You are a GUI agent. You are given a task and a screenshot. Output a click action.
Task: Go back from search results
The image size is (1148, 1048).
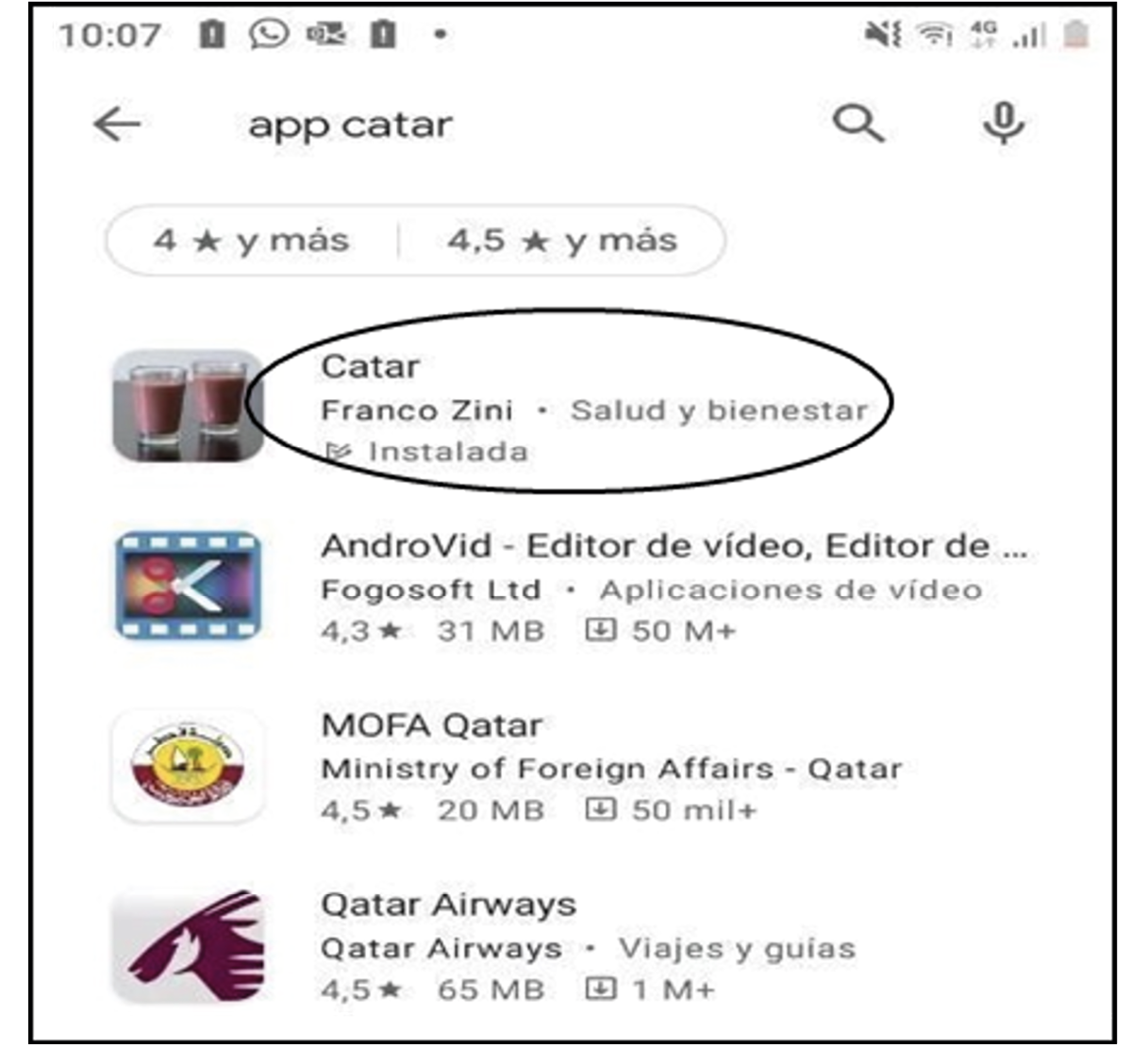click(x=117, y=124)
